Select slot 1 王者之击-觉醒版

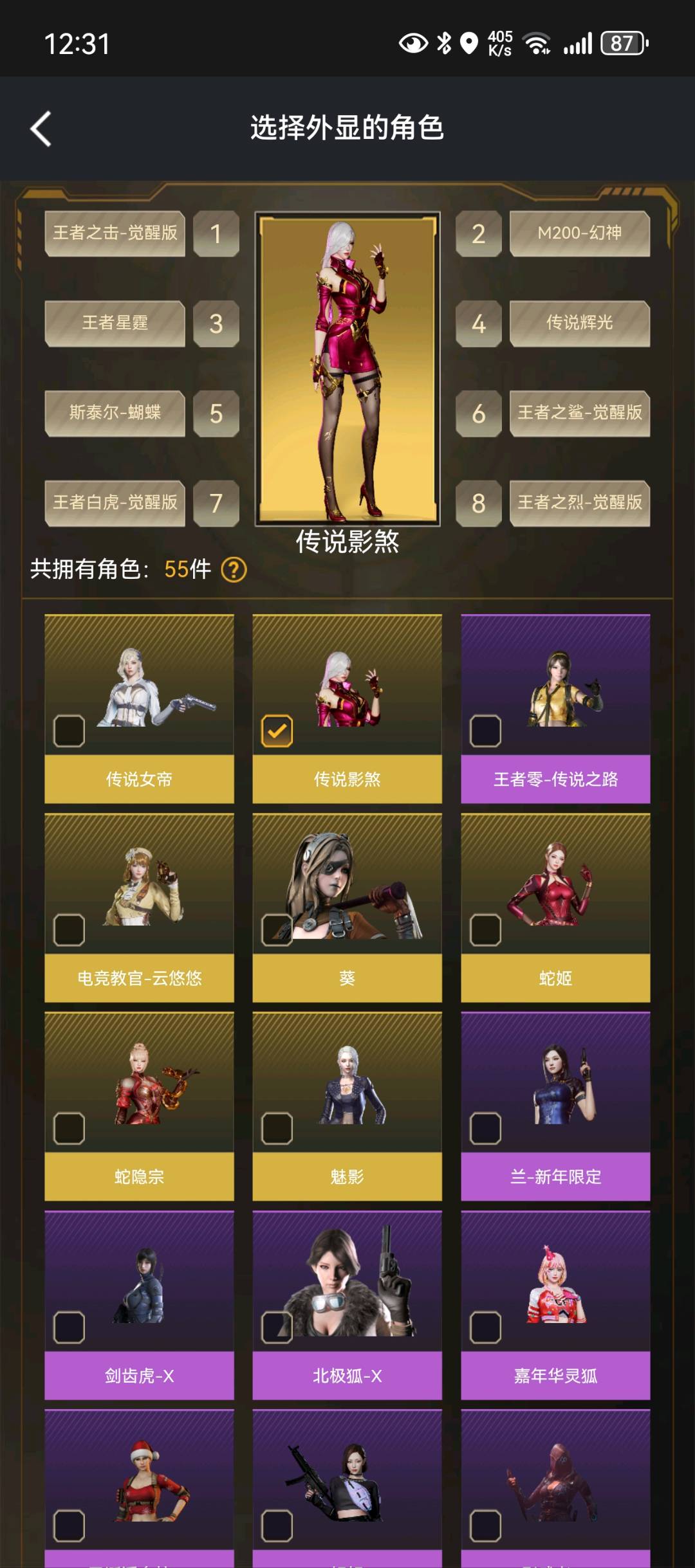click(x=115, y=233)
